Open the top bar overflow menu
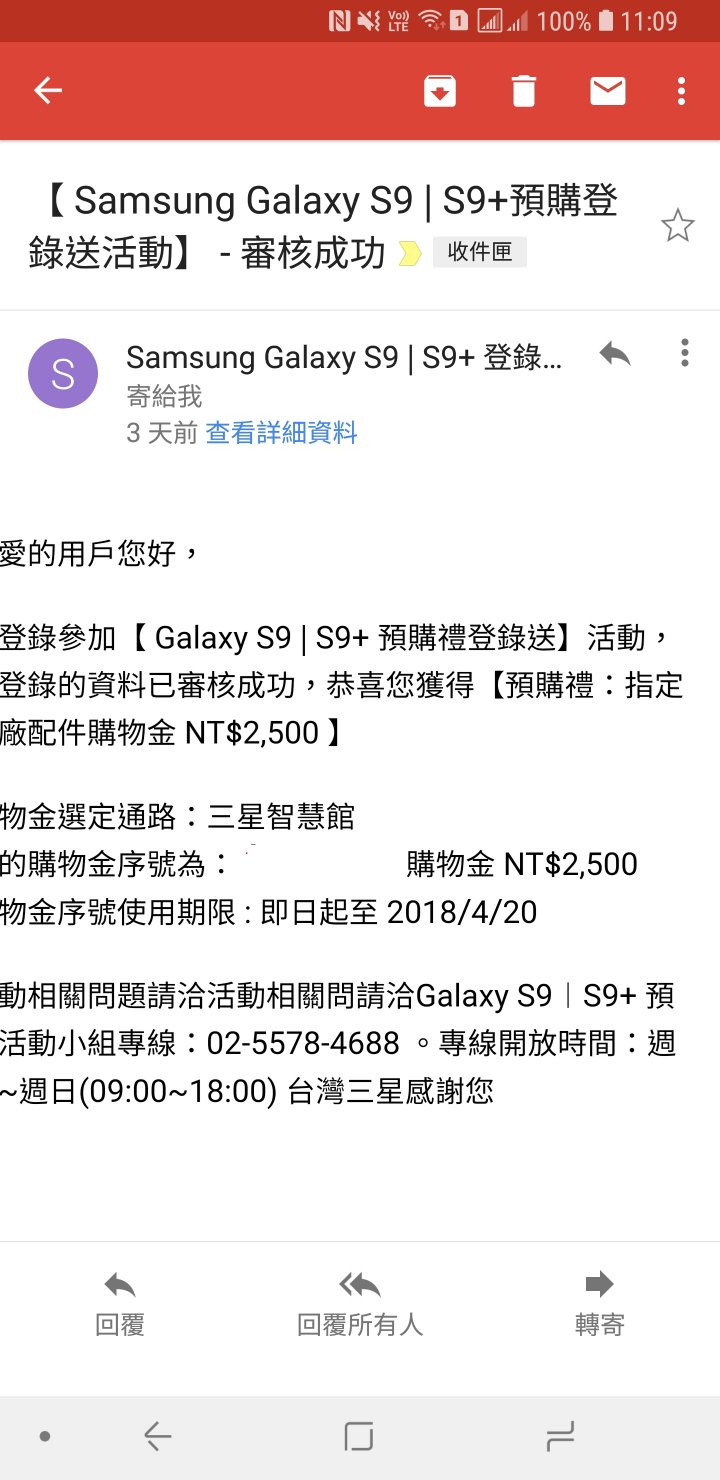This screenshot has width=720, height=1480. pos(682,92)
